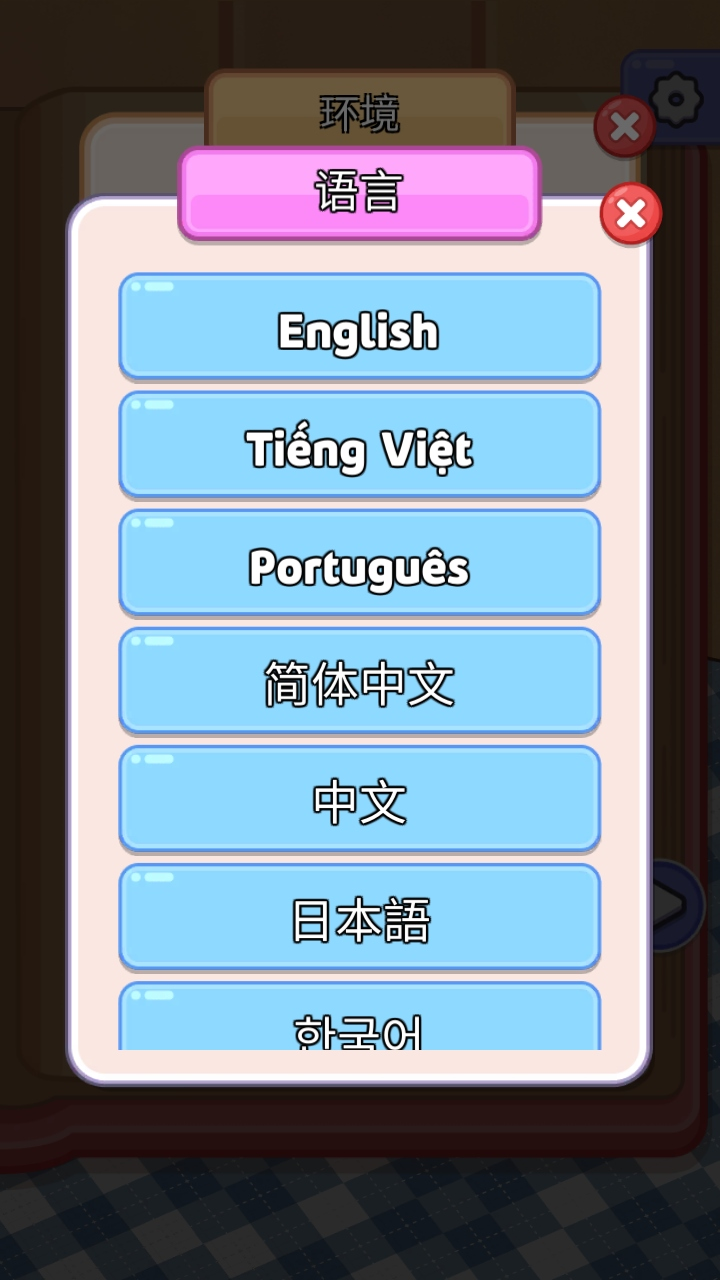Switch language to Português
The width and height of the screenshot is (720, 1280).
point(360,563)
